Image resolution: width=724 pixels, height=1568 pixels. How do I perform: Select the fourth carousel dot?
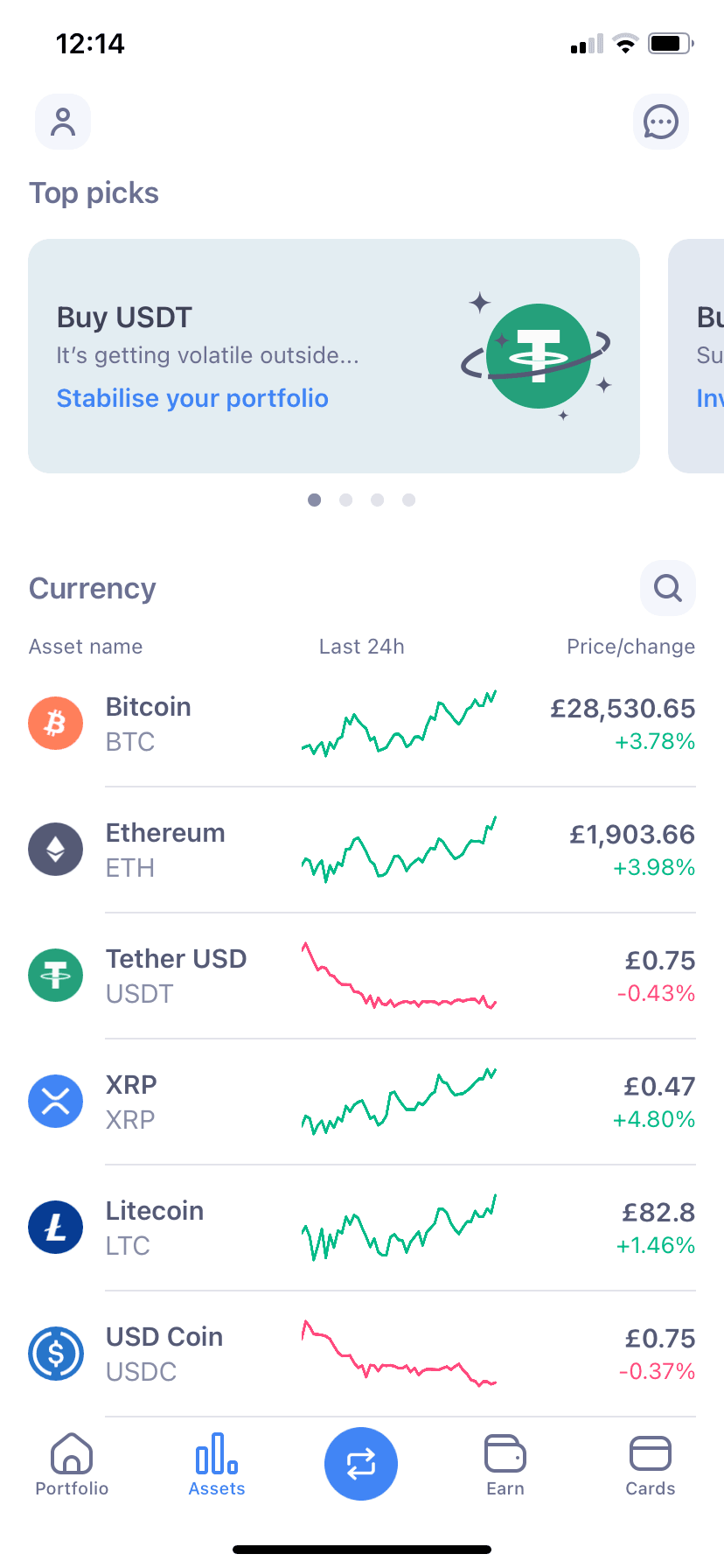click(x=408, y=500)
